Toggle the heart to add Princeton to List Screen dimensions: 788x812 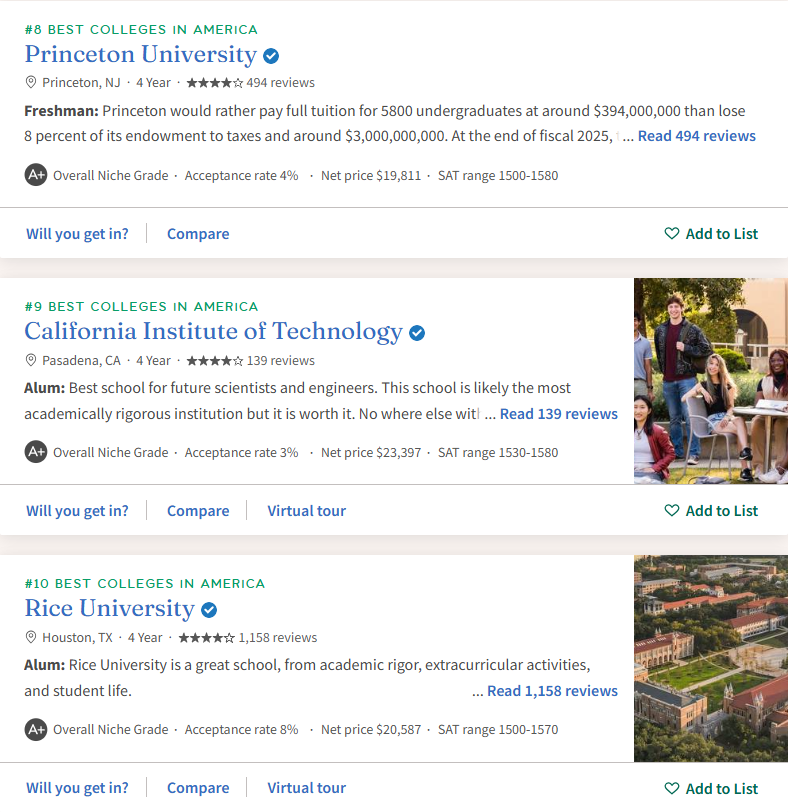point(671,233)
